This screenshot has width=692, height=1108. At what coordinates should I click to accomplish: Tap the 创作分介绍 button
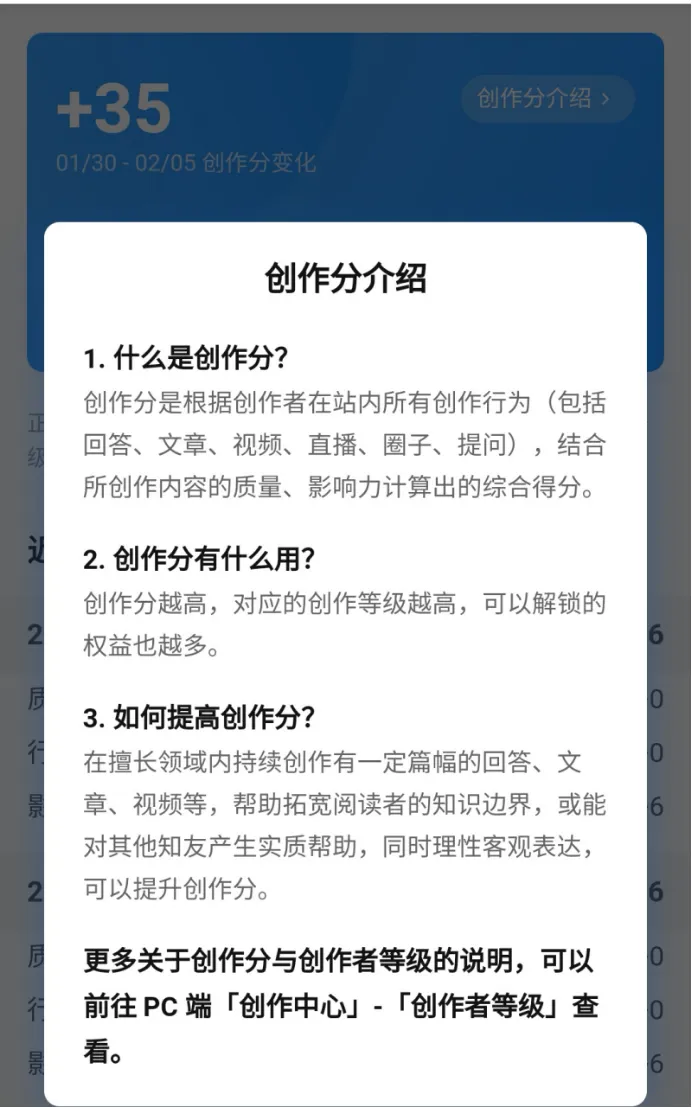click(546, 99)
